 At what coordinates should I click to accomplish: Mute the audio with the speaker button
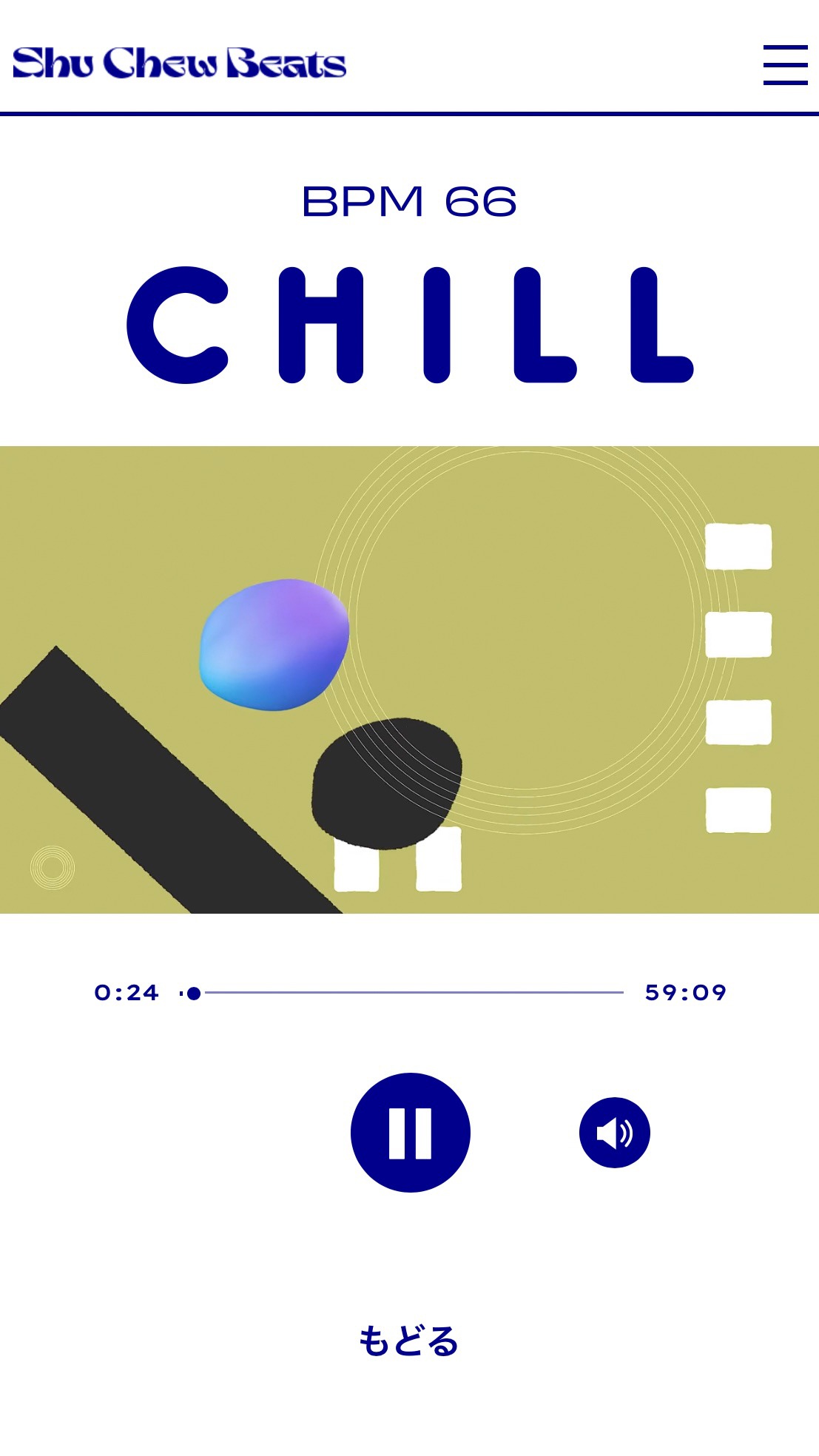[614, 1132]
